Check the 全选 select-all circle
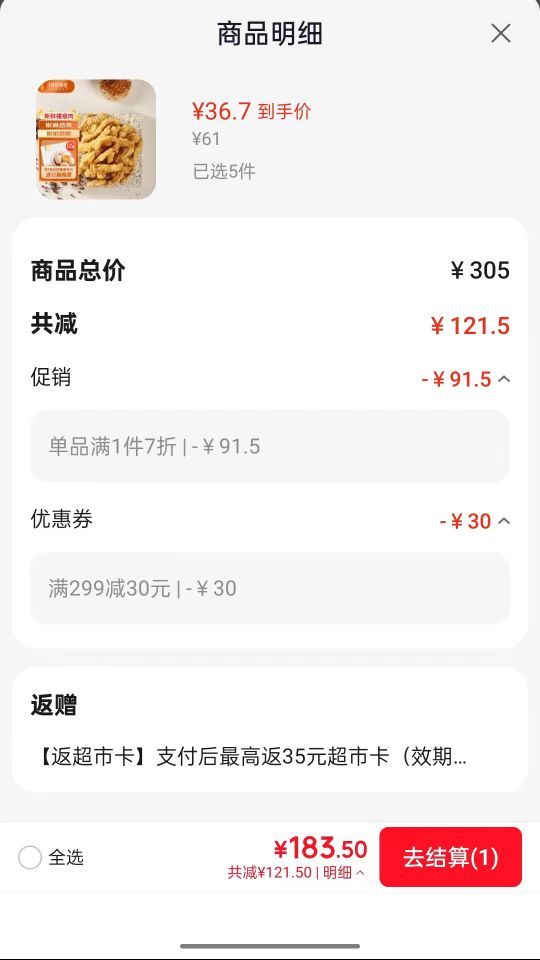This screenshot has width=540, height=960. (30, 858)
